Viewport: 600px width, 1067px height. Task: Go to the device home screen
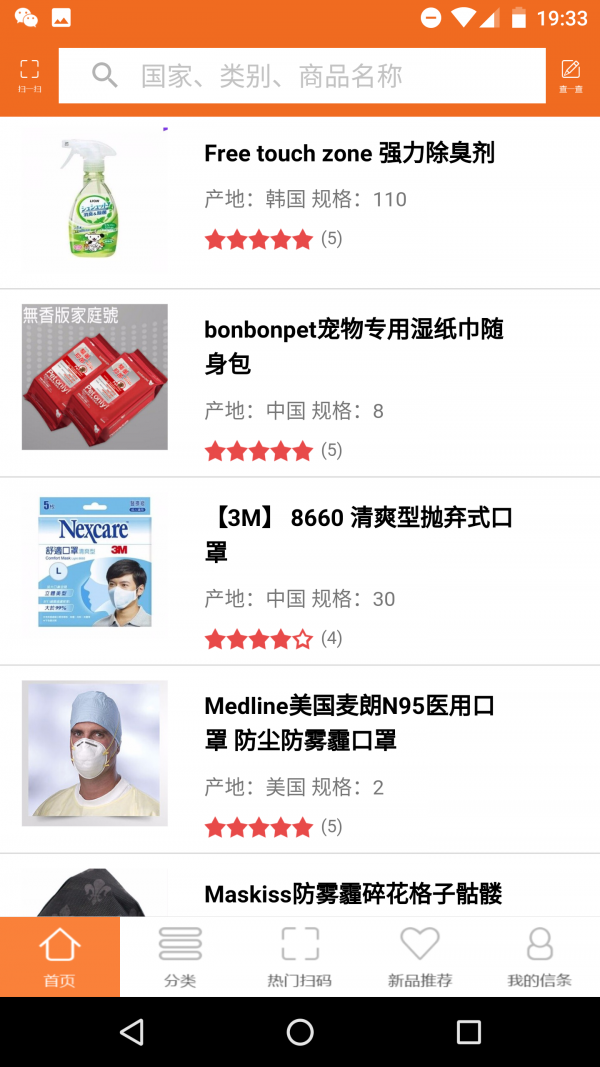pos(300,1032)
